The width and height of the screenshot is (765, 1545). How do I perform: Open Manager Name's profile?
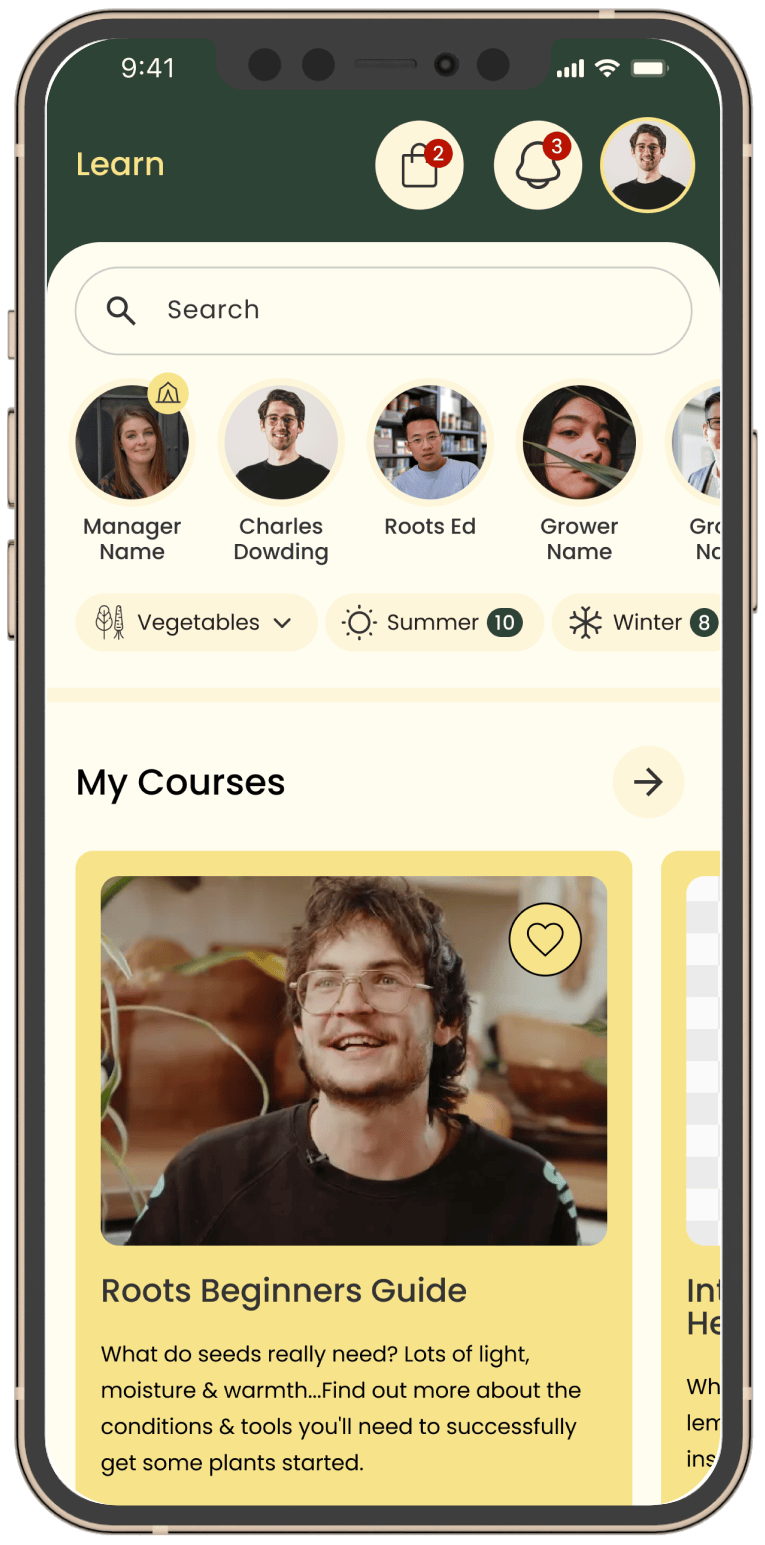point(132,443)
